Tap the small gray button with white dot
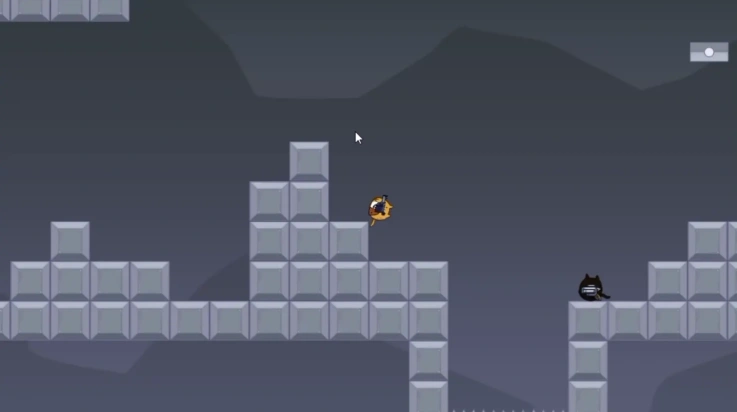The height and width of the screenshot is (412, 737). pyautogui.click(x=709, y=52)
